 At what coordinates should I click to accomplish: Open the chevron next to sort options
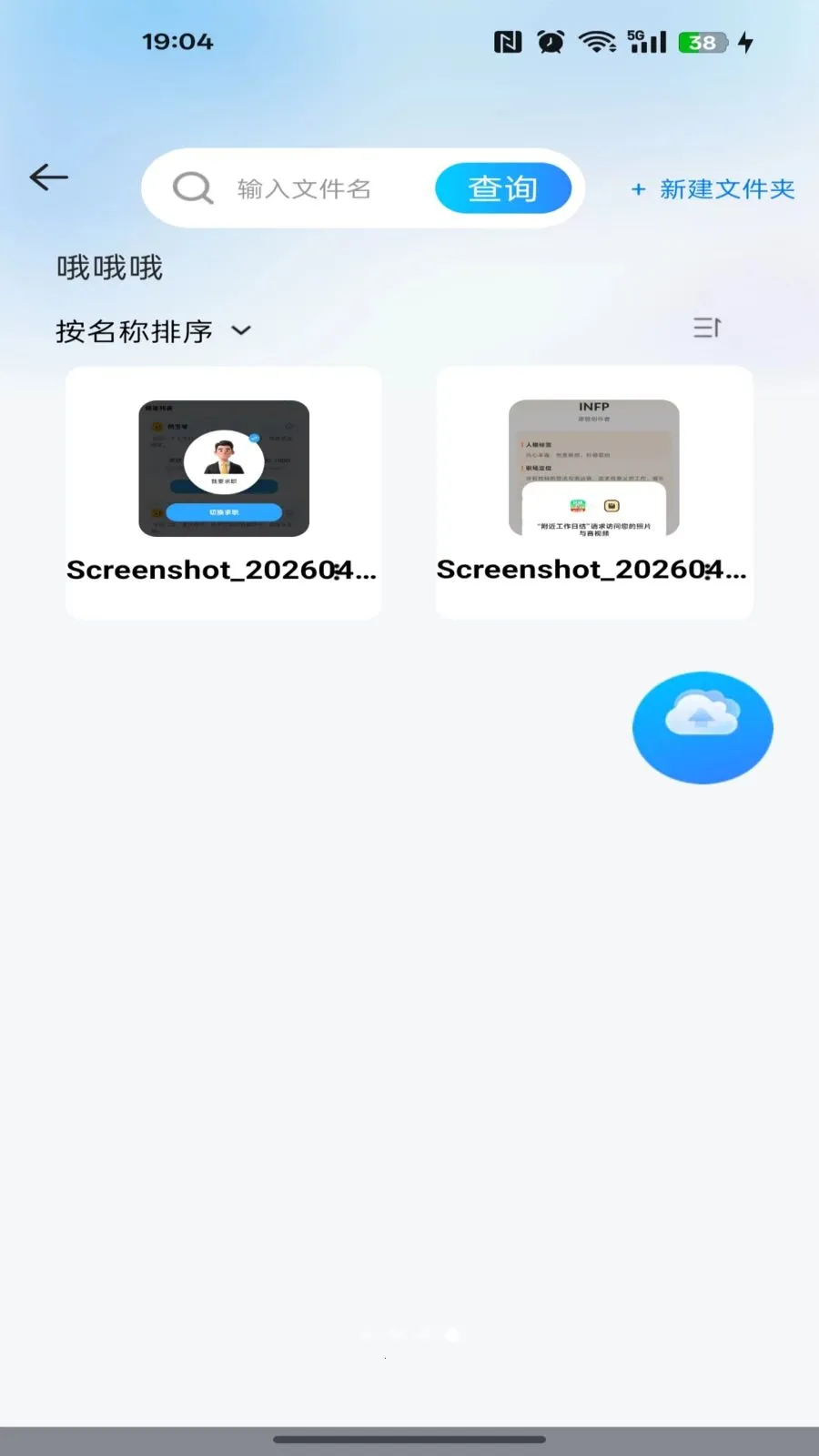[x=241, y=331]
